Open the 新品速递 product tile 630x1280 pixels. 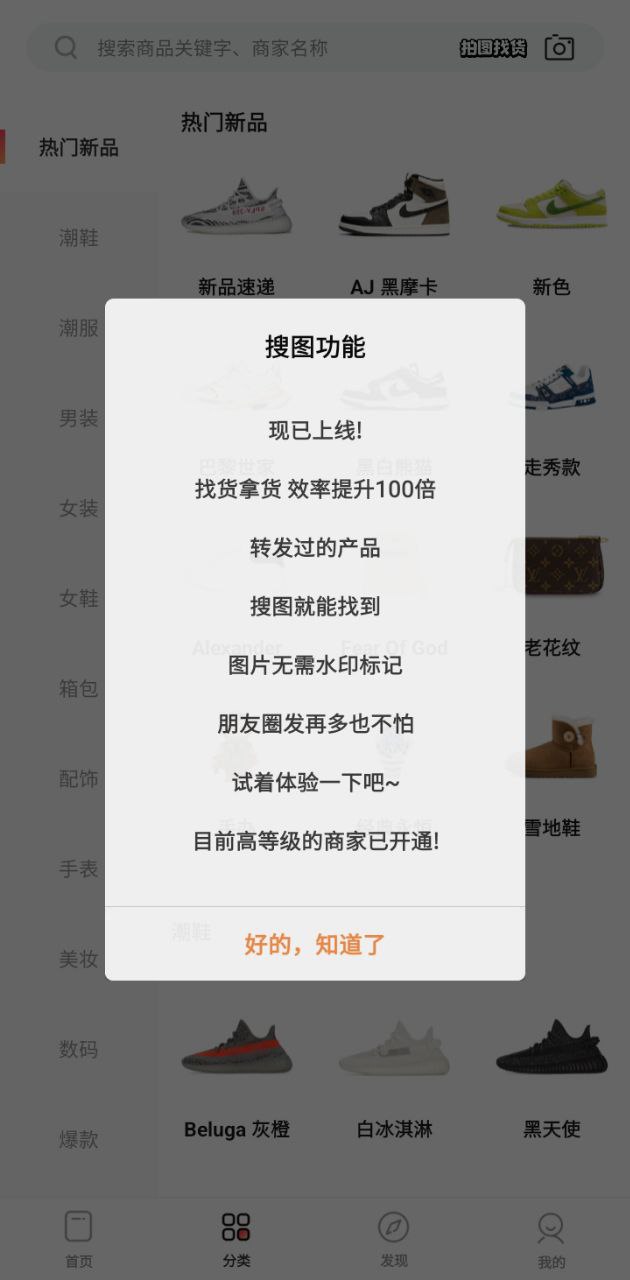coord(236,232)
